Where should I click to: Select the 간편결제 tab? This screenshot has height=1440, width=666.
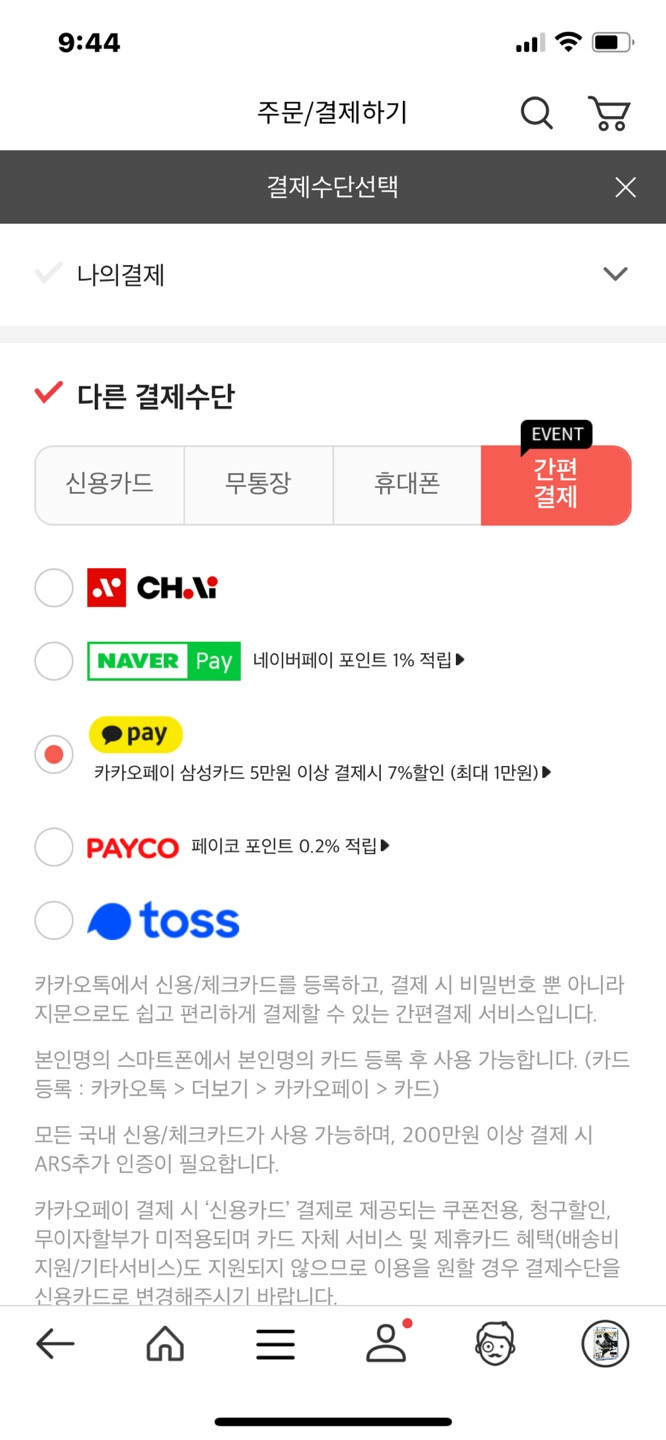click(556, 485)
